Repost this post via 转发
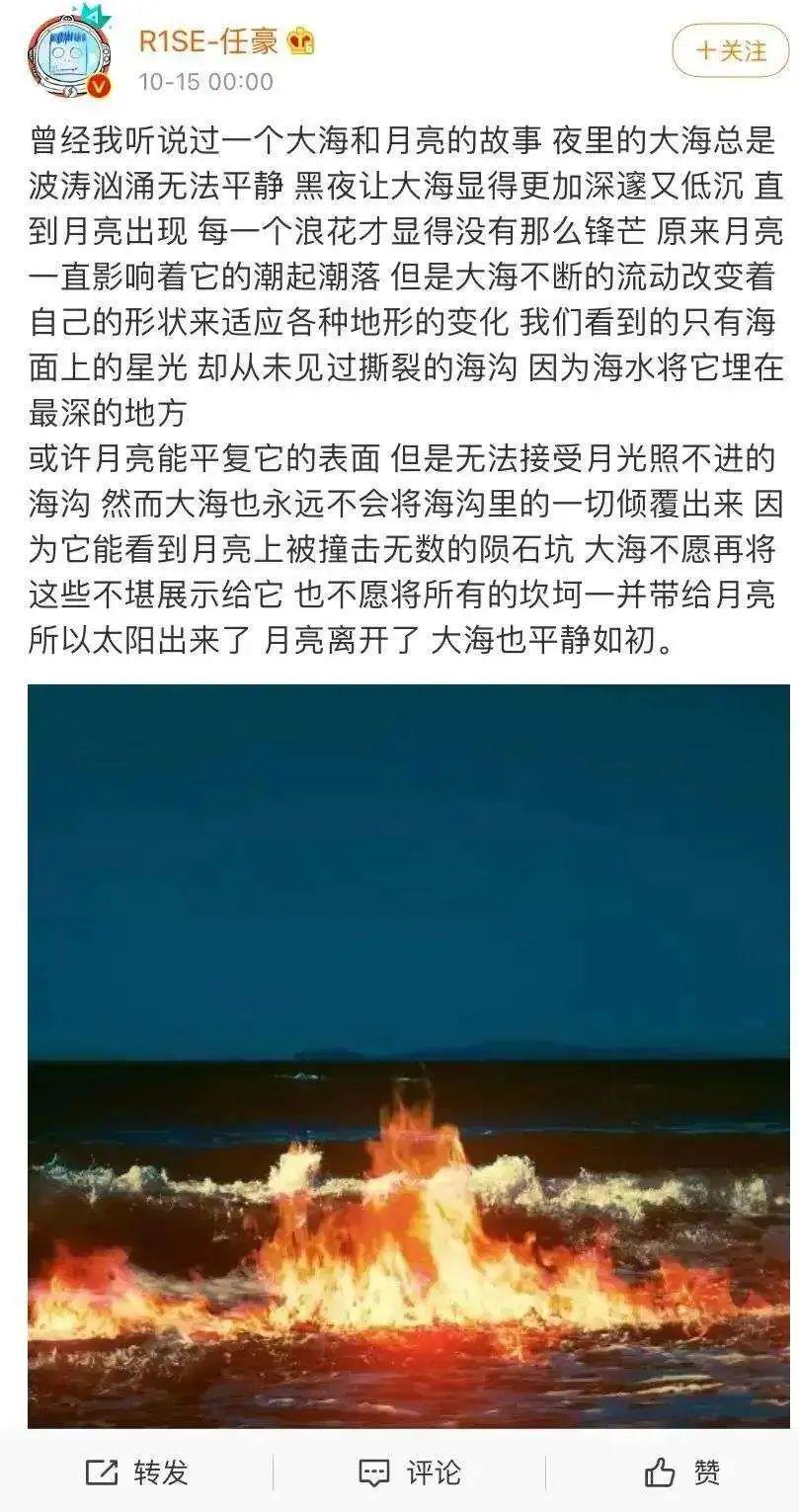Image resolution: width=799 pixels, height=1512 pixels. 136,1472
